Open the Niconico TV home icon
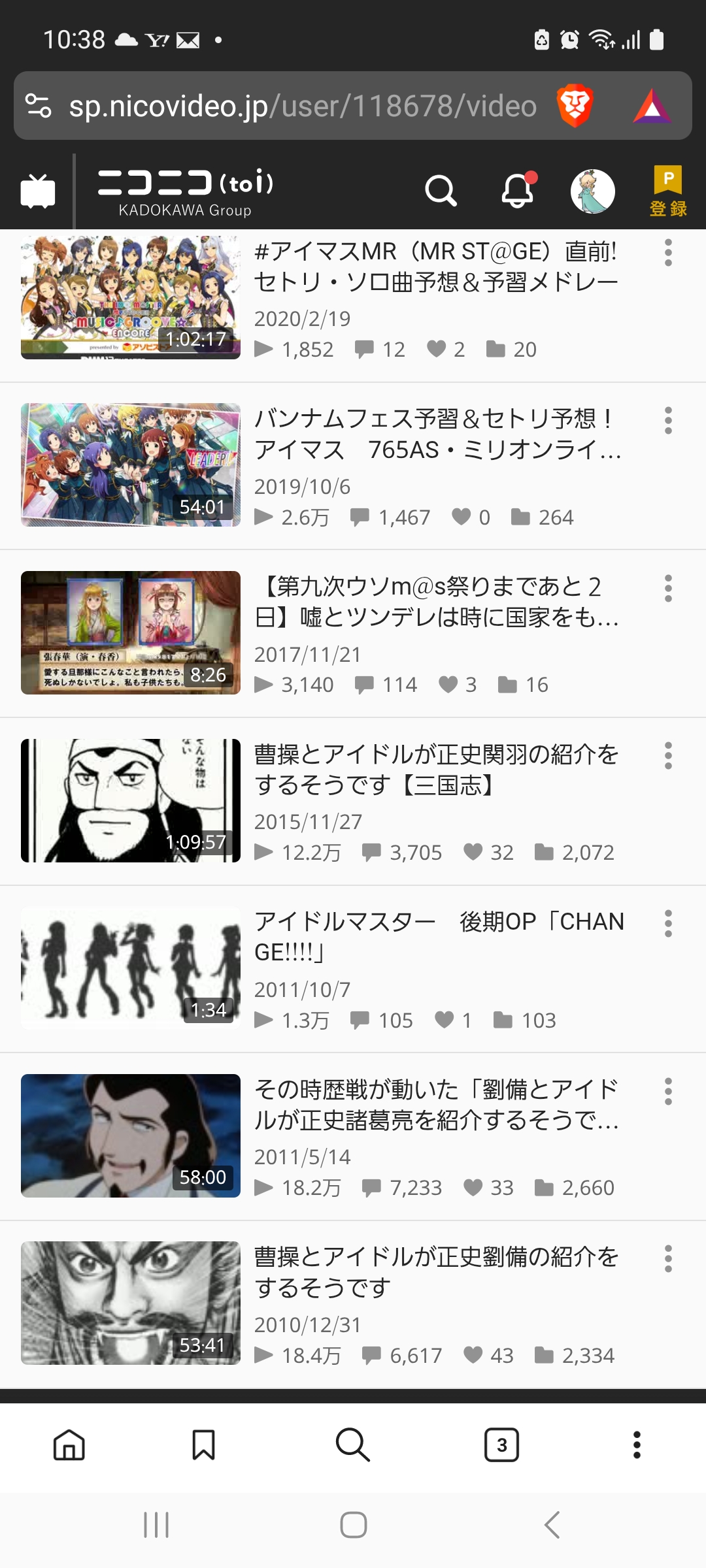This screenshot has width=706, height=1568. (38, 191)
